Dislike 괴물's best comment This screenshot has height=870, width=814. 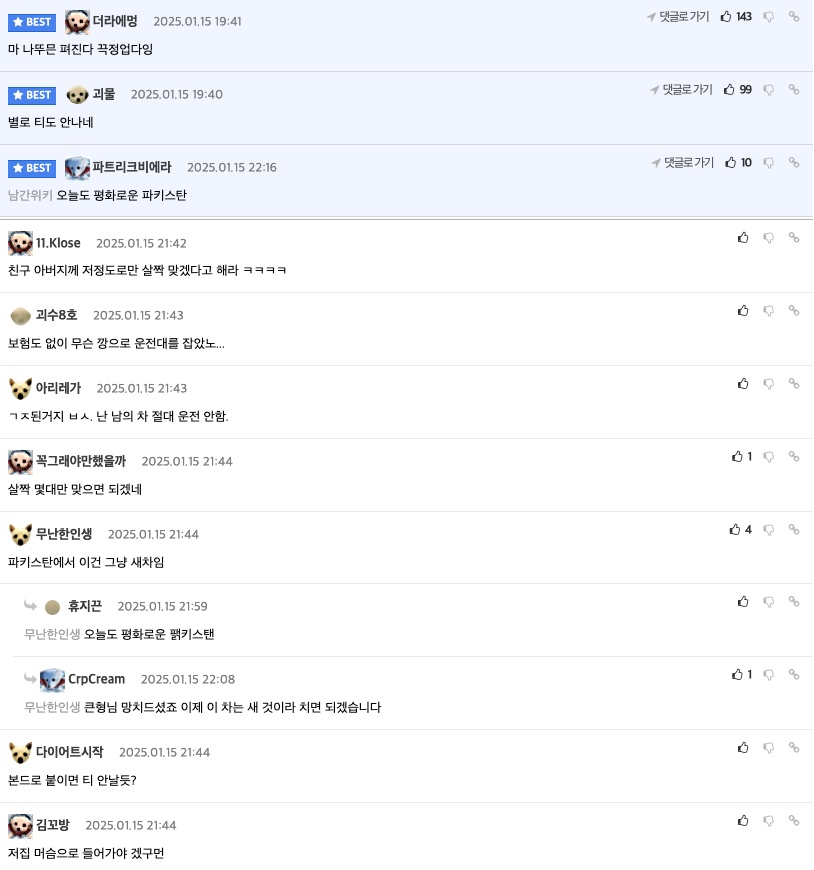[x=769, y=90]
